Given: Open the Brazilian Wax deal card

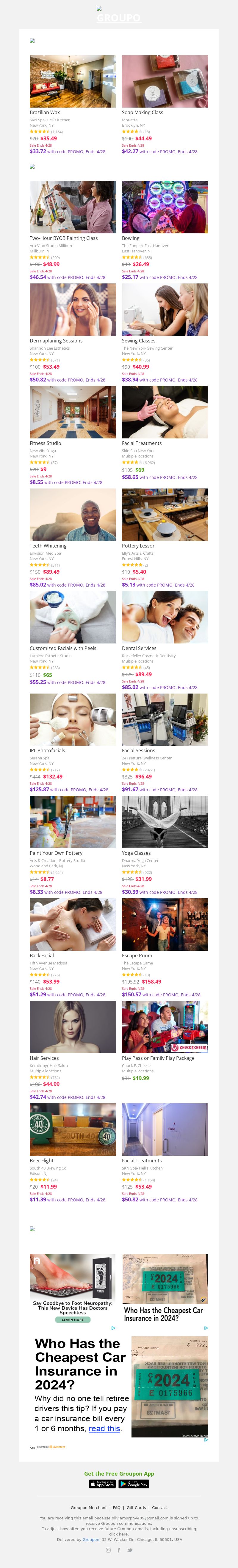Looking at the screenshot, I should point(72,82).
